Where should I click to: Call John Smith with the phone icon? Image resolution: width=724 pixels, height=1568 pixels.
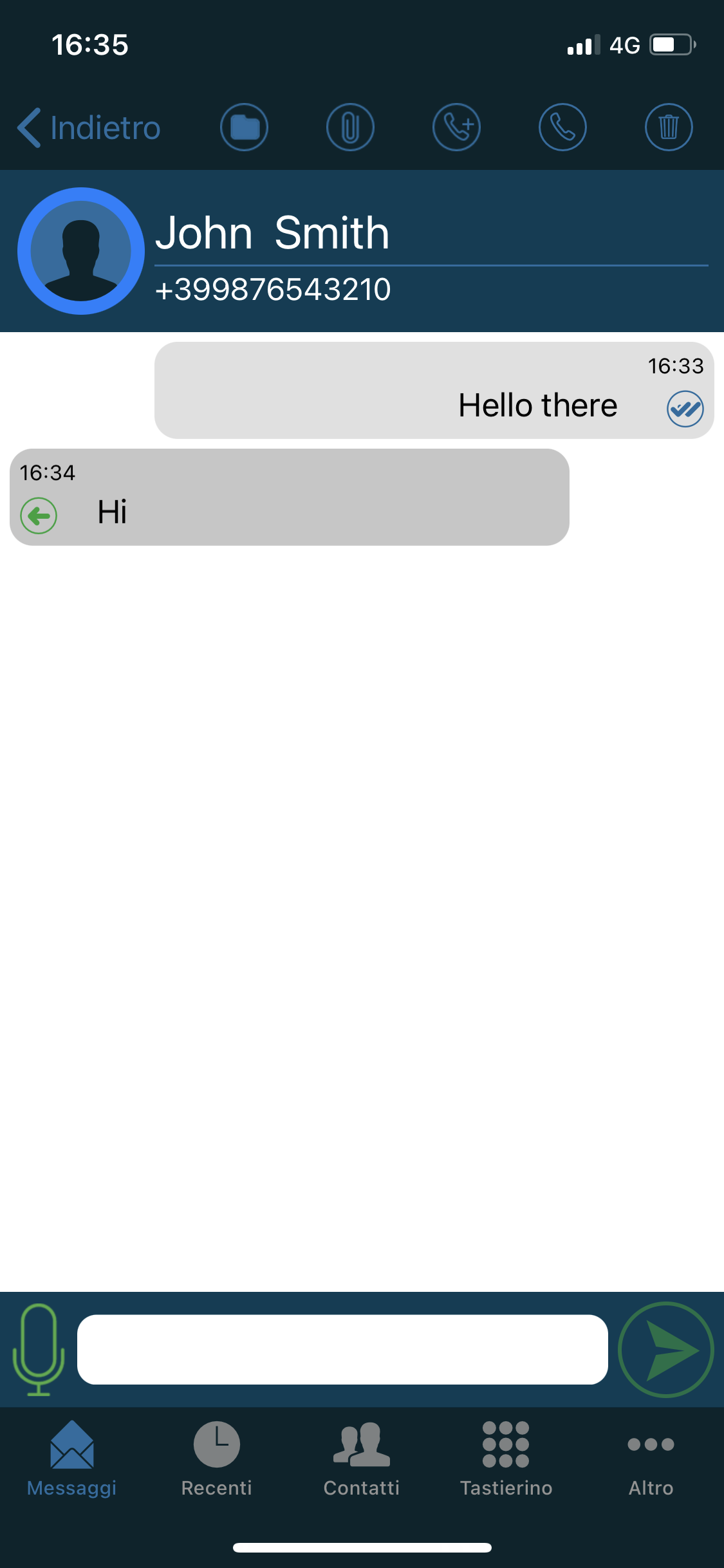tap(562, 127)
